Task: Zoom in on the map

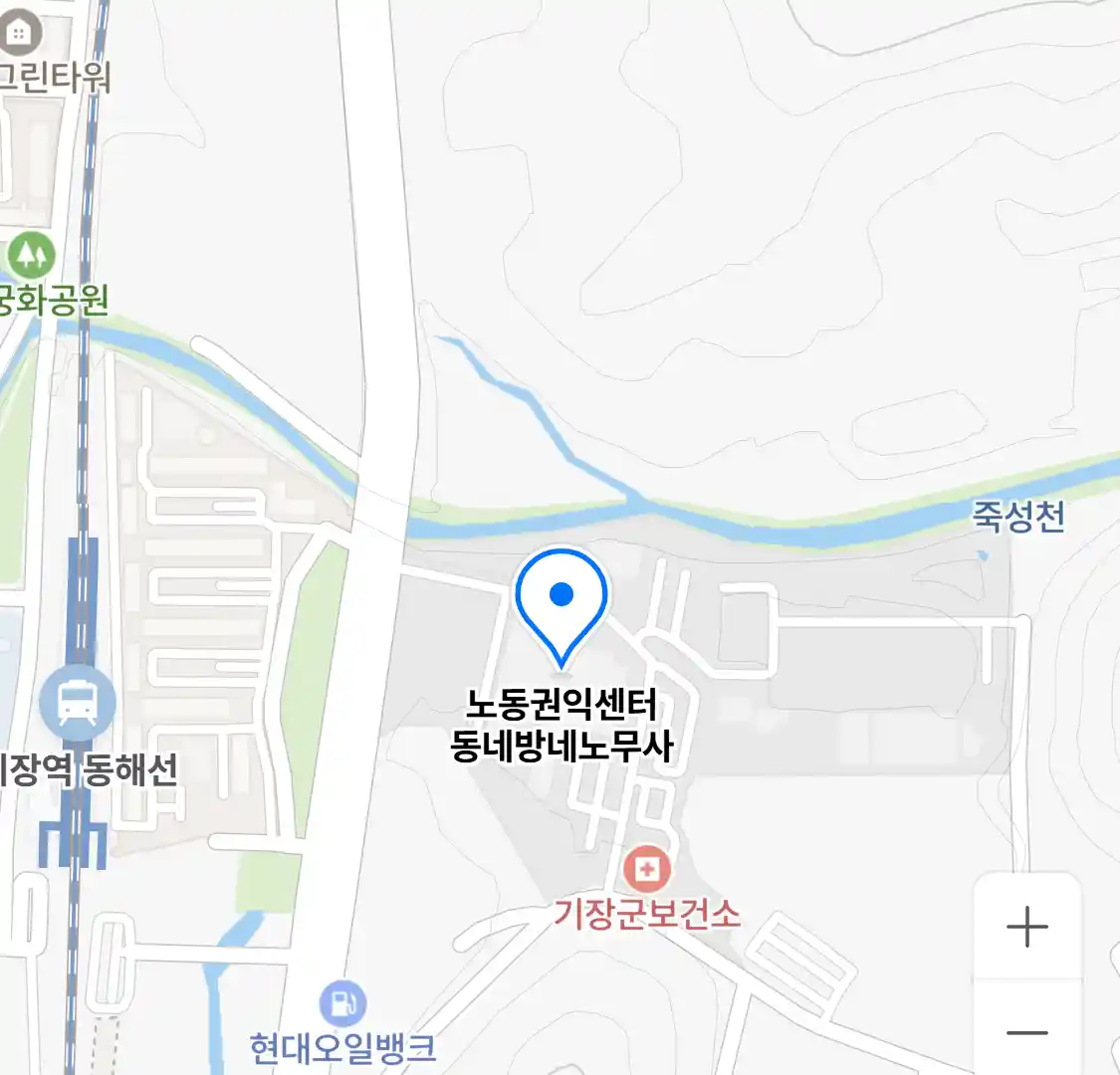Action: [x=1026, y=927]
